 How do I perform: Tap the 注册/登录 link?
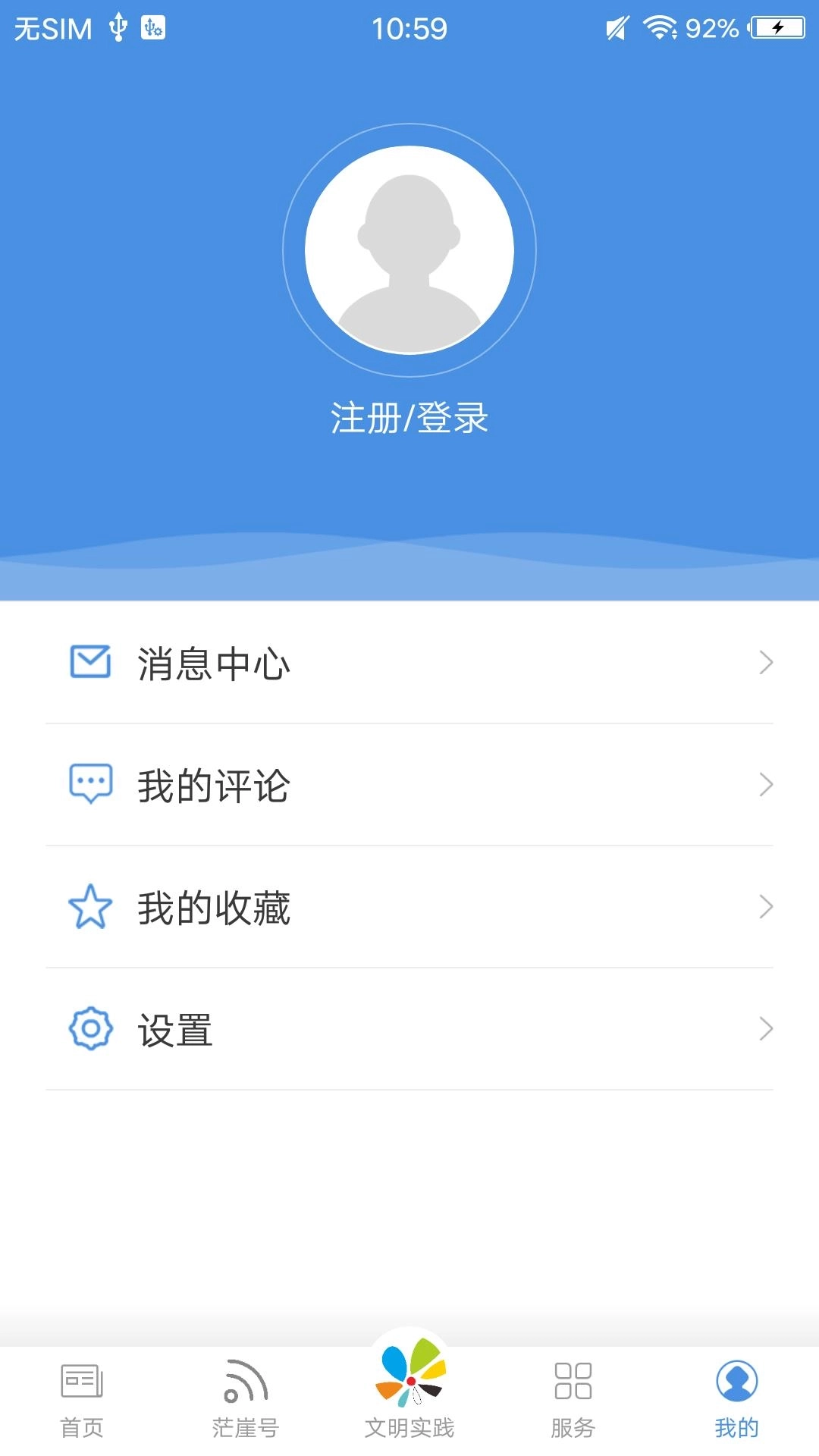coord(409,416)
